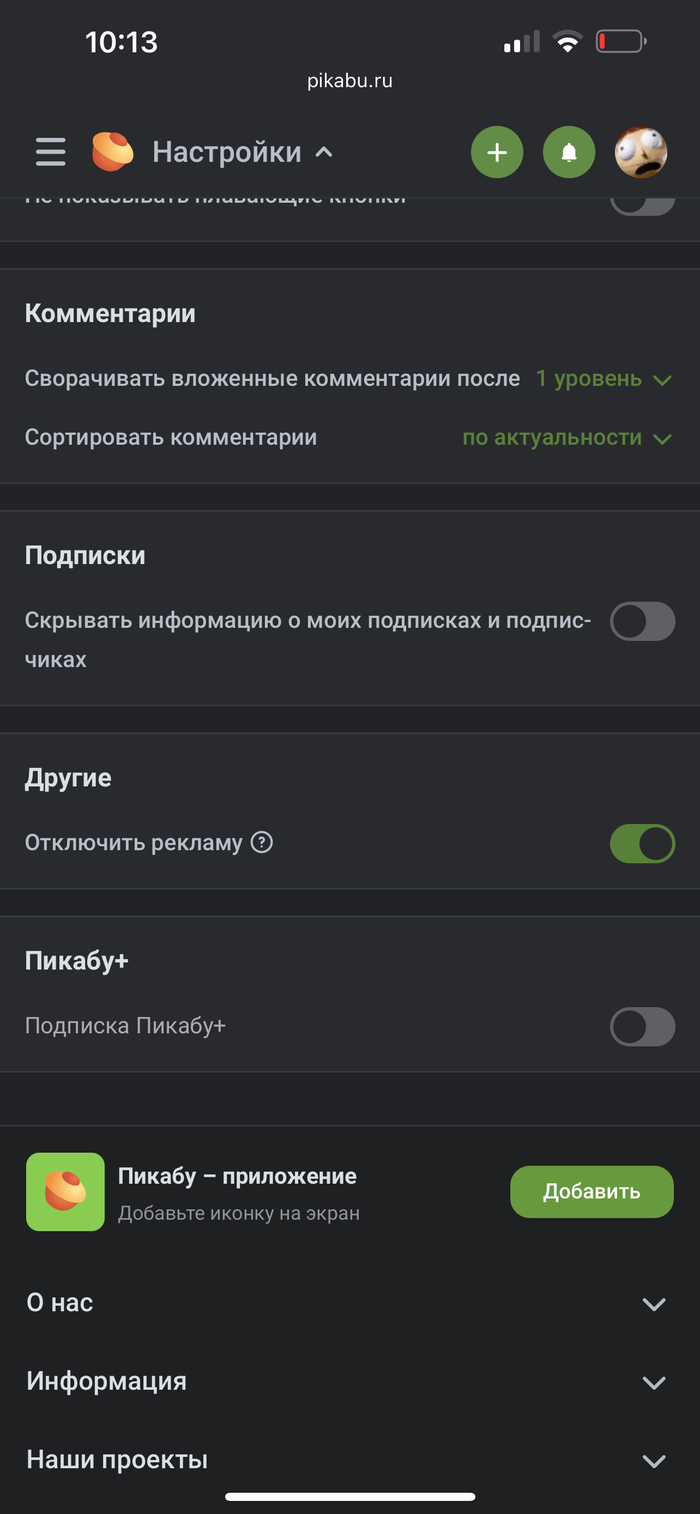Viewport: 700px width, 1514px height.
Task: Change 'по актуальности' comment sorting dropdown
Action: pos(567,437)
